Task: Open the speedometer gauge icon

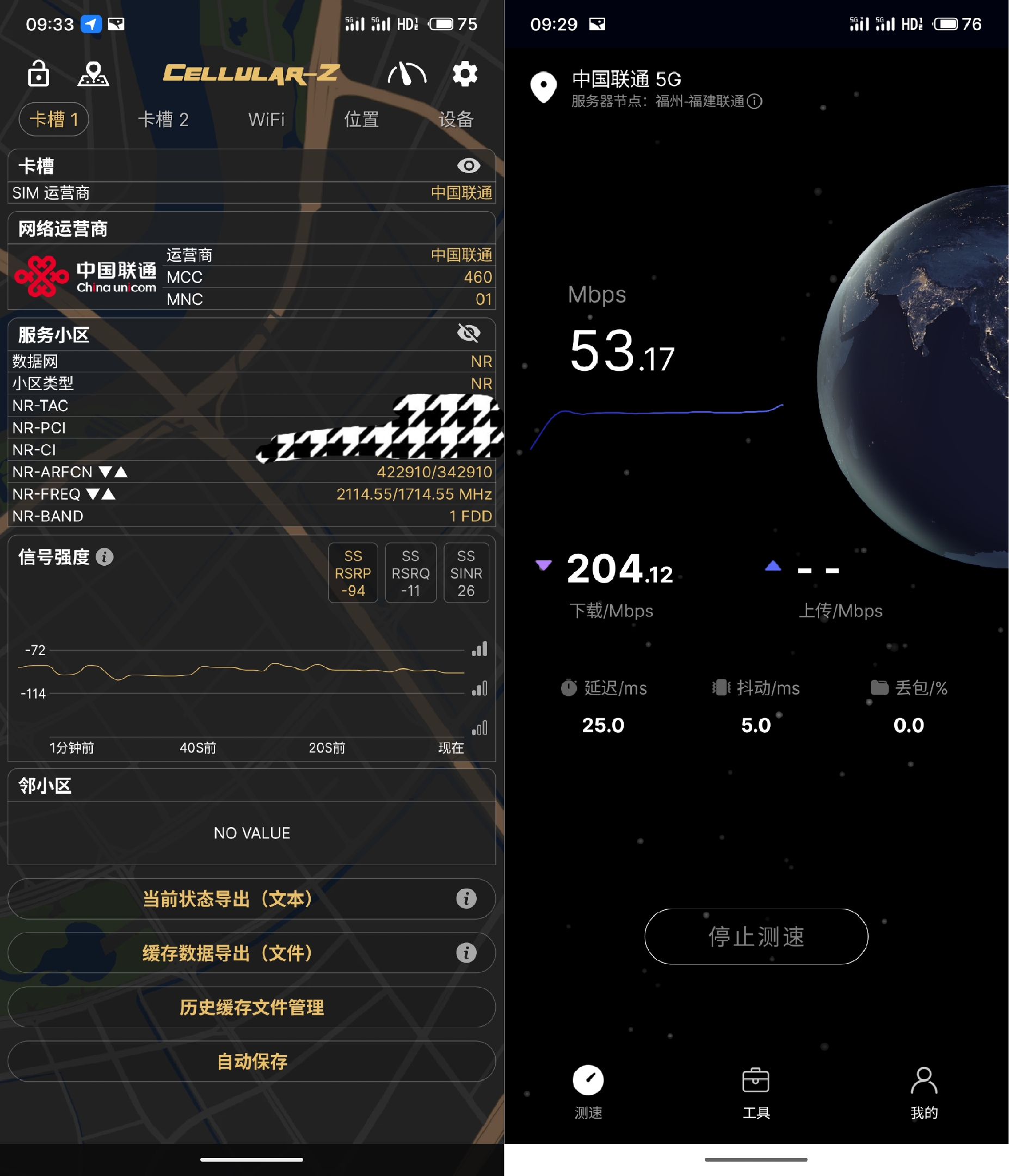Action: 407,74
